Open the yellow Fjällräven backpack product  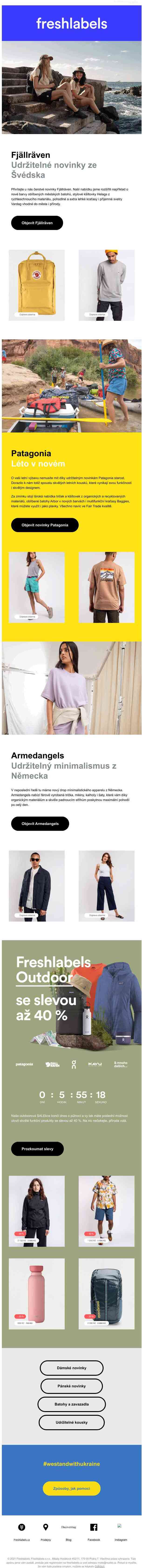37,284
